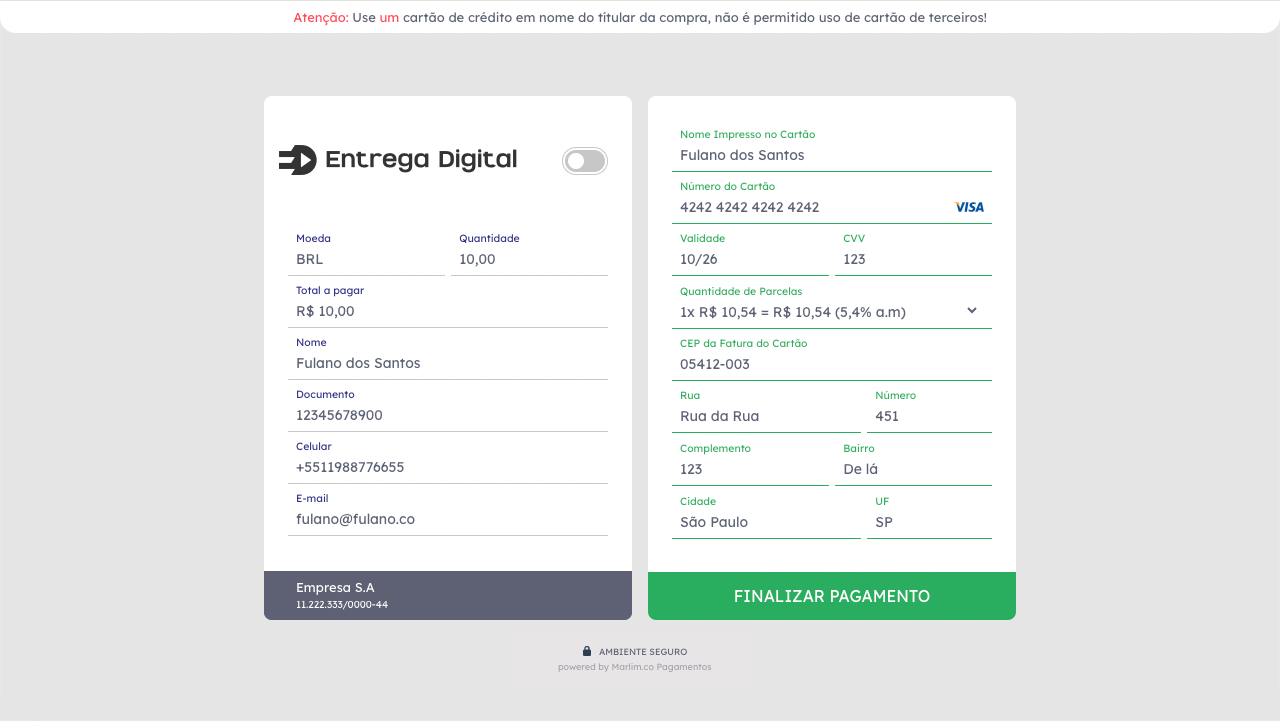The width and height of the screenshot is (1280, 721).
Task: Tap the Número do Cartão field
Action: pyautogui.click(x=810, y=207)
